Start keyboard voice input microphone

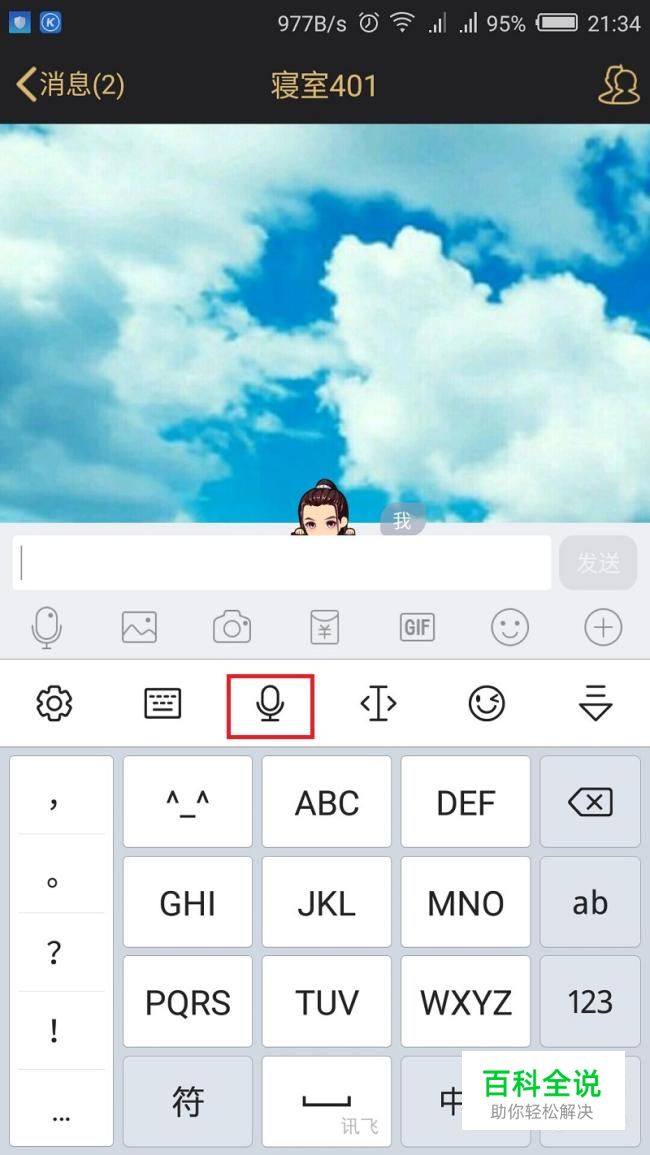click(270, 705)
